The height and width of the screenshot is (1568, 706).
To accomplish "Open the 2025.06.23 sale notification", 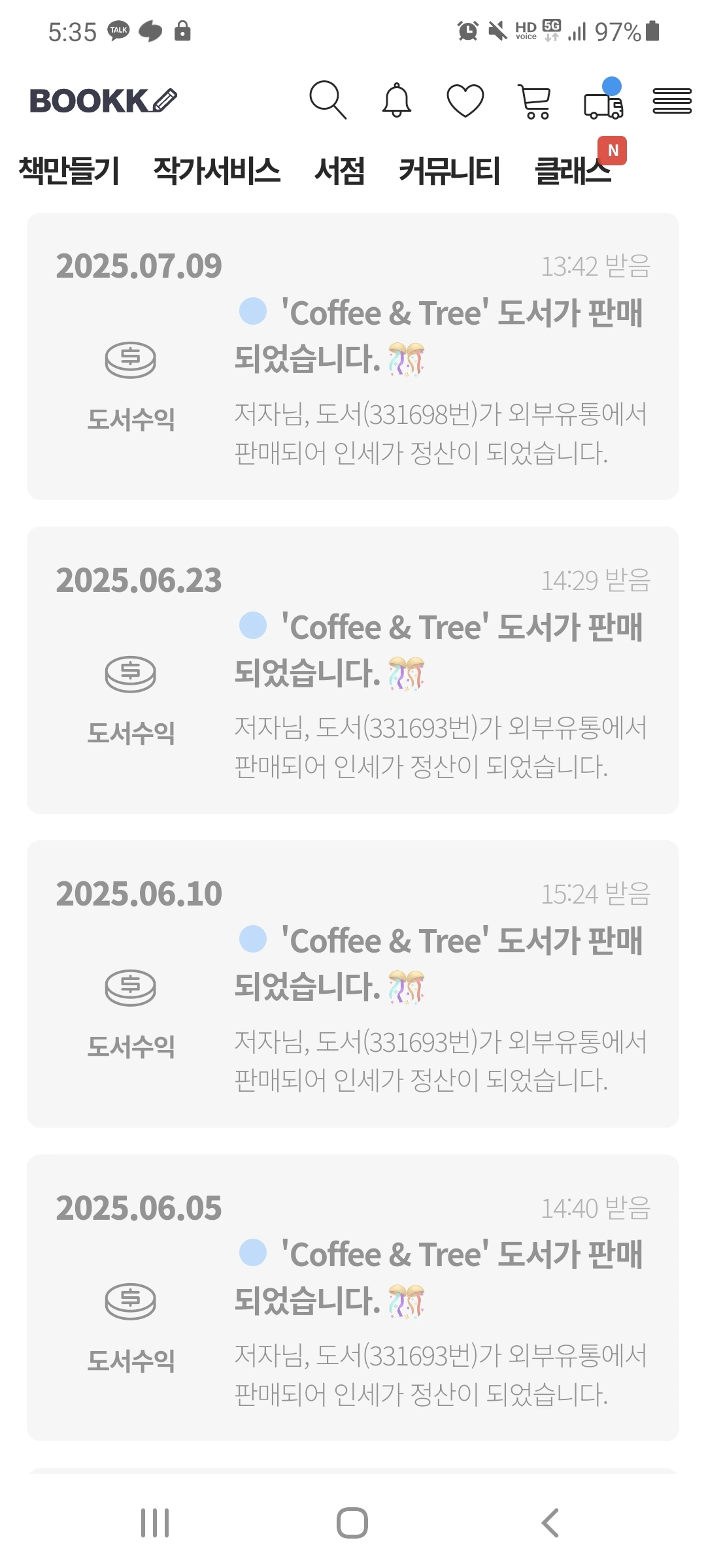I will pyautogui.click(x=353, y=670).
